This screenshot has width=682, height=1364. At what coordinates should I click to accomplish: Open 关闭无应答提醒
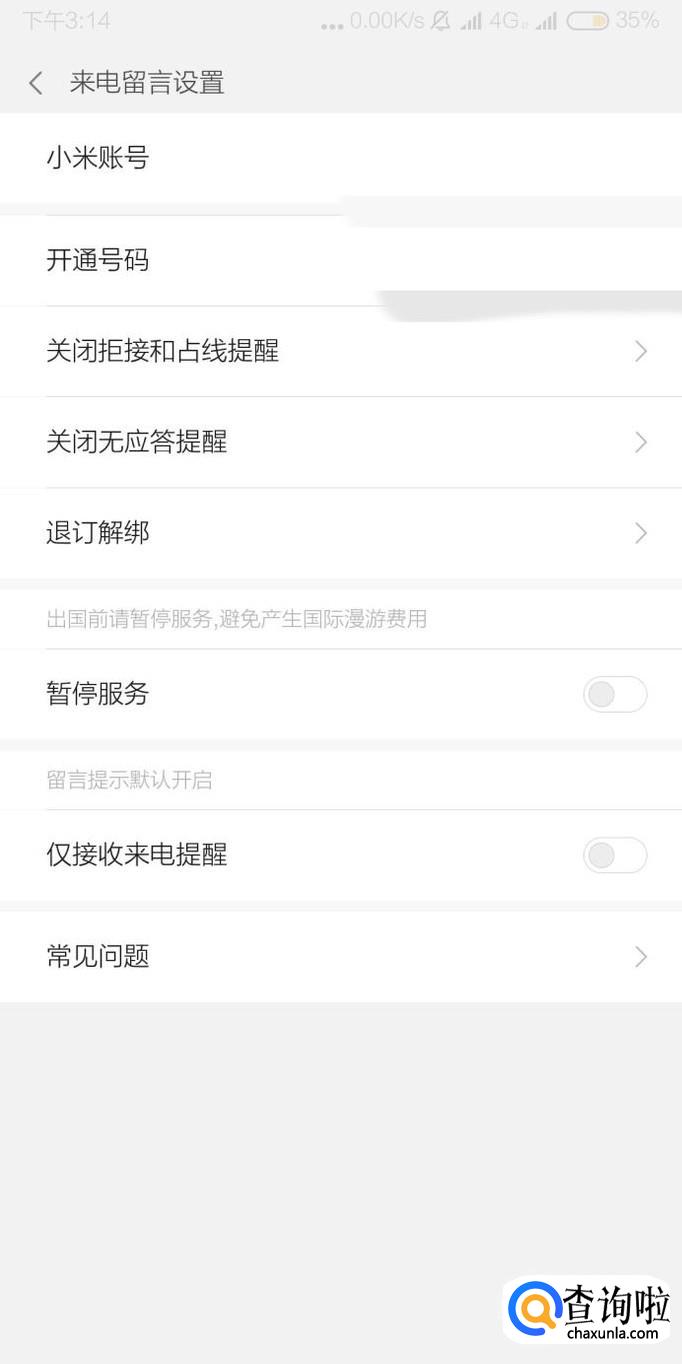click(340, 442)
